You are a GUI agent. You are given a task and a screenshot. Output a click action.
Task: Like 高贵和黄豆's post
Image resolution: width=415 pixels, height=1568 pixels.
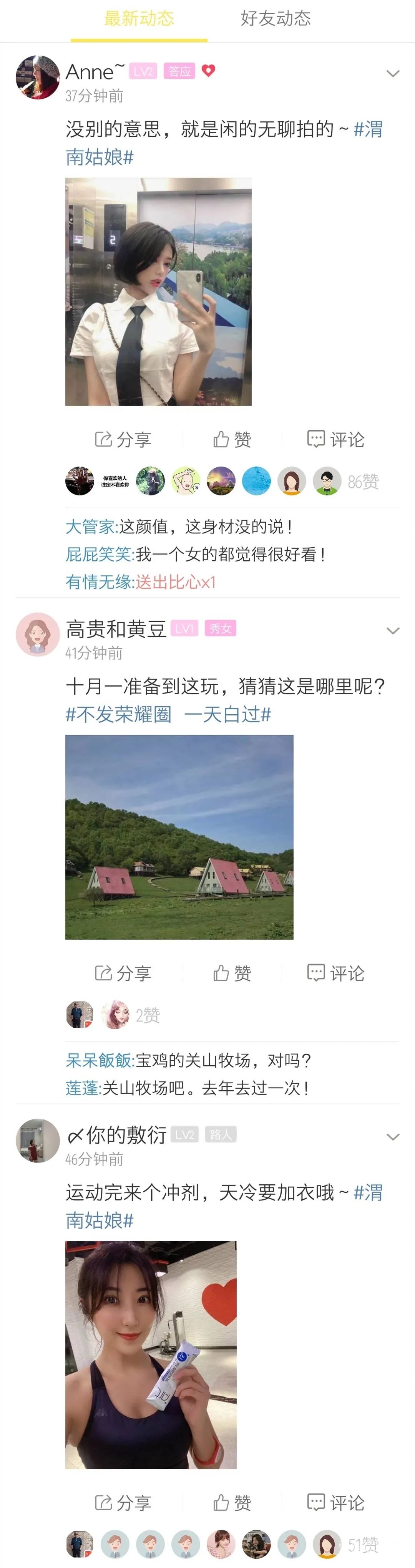[232, 973]
